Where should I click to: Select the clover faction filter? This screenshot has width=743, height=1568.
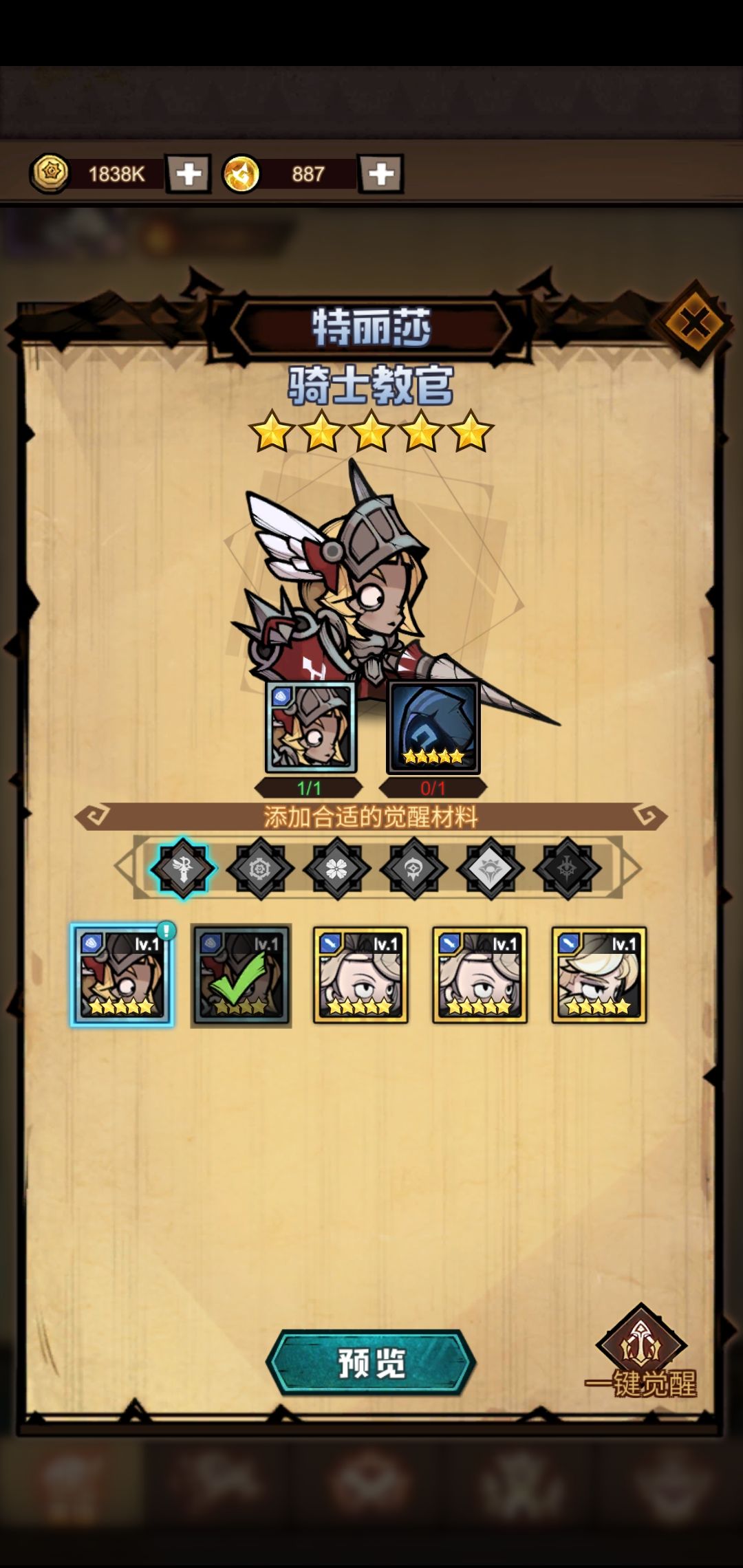coord(337,869)
